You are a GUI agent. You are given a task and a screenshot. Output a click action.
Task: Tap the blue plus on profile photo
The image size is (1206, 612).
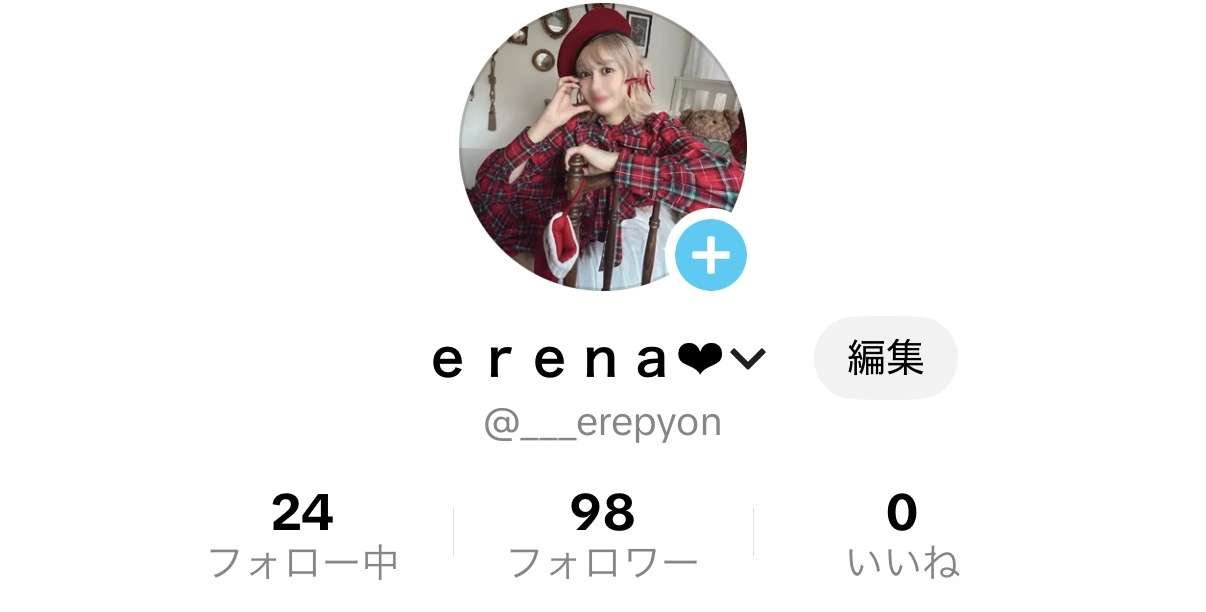click(x=710, y=256)
